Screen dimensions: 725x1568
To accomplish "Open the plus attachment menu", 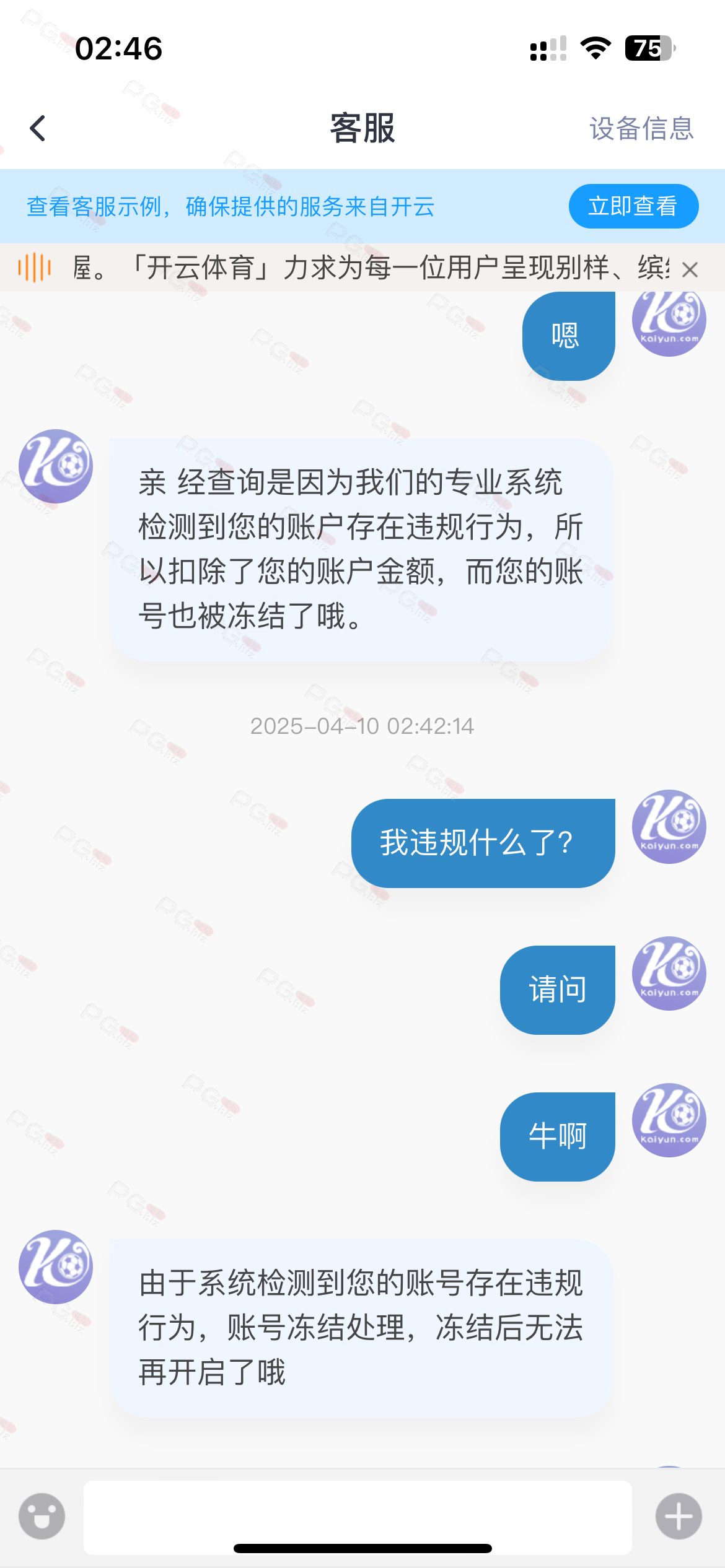I will pos(679,1516).
